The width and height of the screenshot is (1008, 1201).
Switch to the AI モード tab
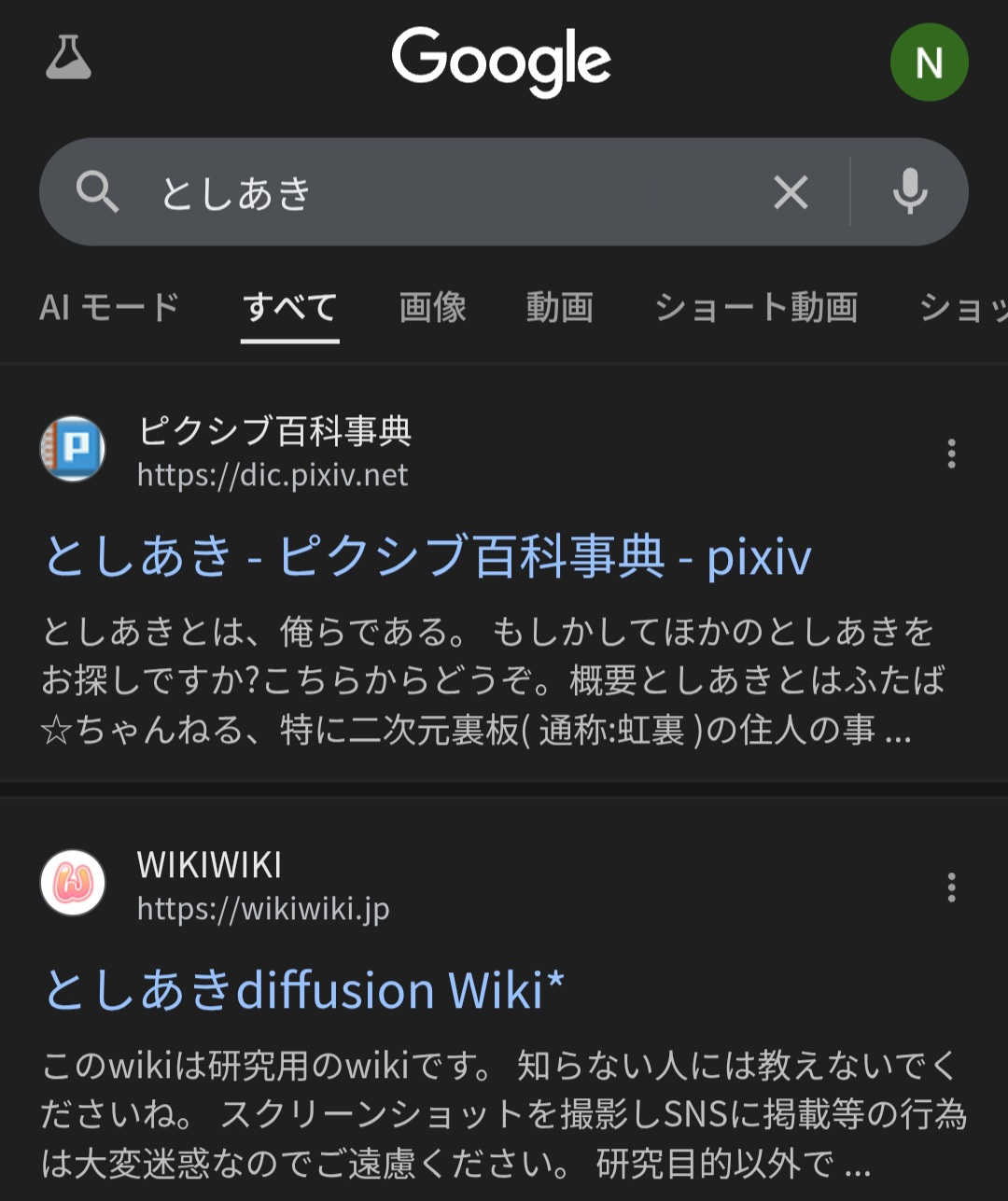tap(109, 307)
